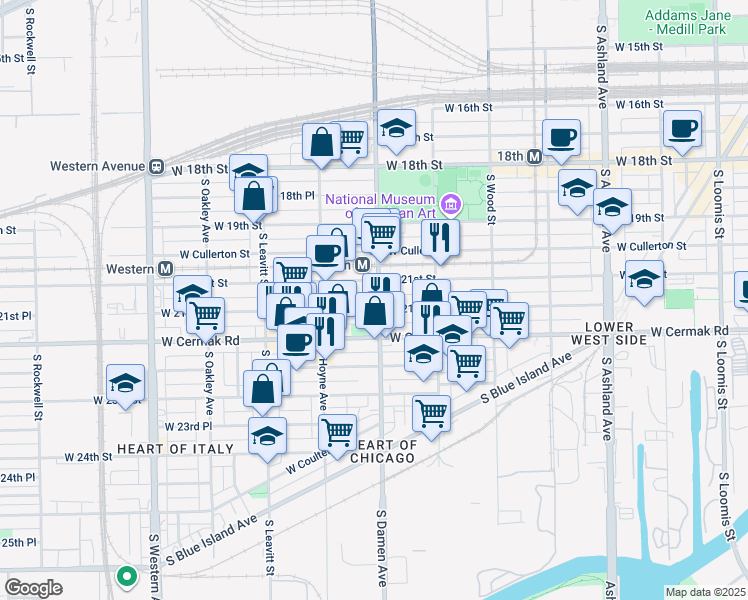Select the Western Avenue transit station icon

pyautogui.click(x=156, y=166)
